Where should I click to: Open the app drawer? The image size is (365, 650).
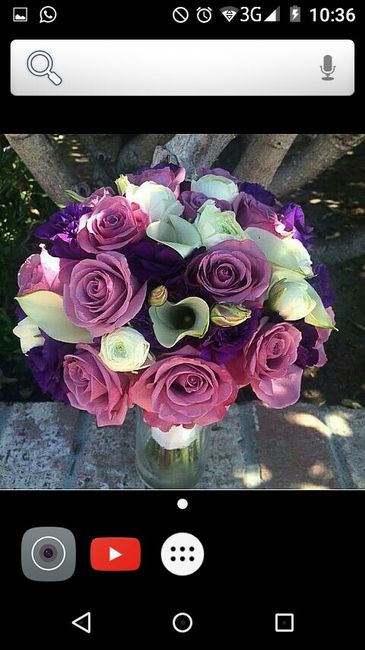(182, 554)
